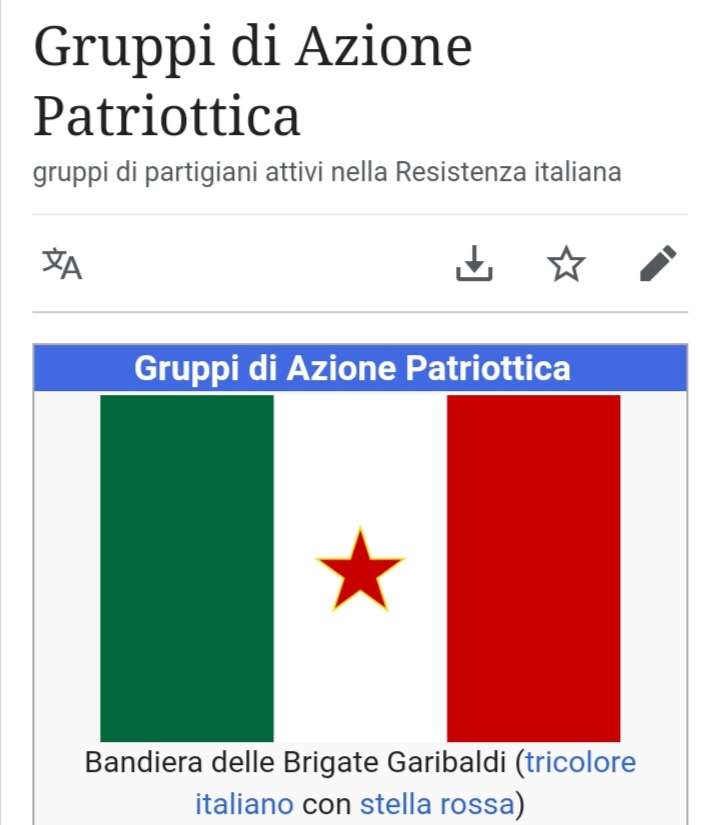Open the 'stella rossa' link
This screenshot has width=720, height=825.
click(437, 803)
